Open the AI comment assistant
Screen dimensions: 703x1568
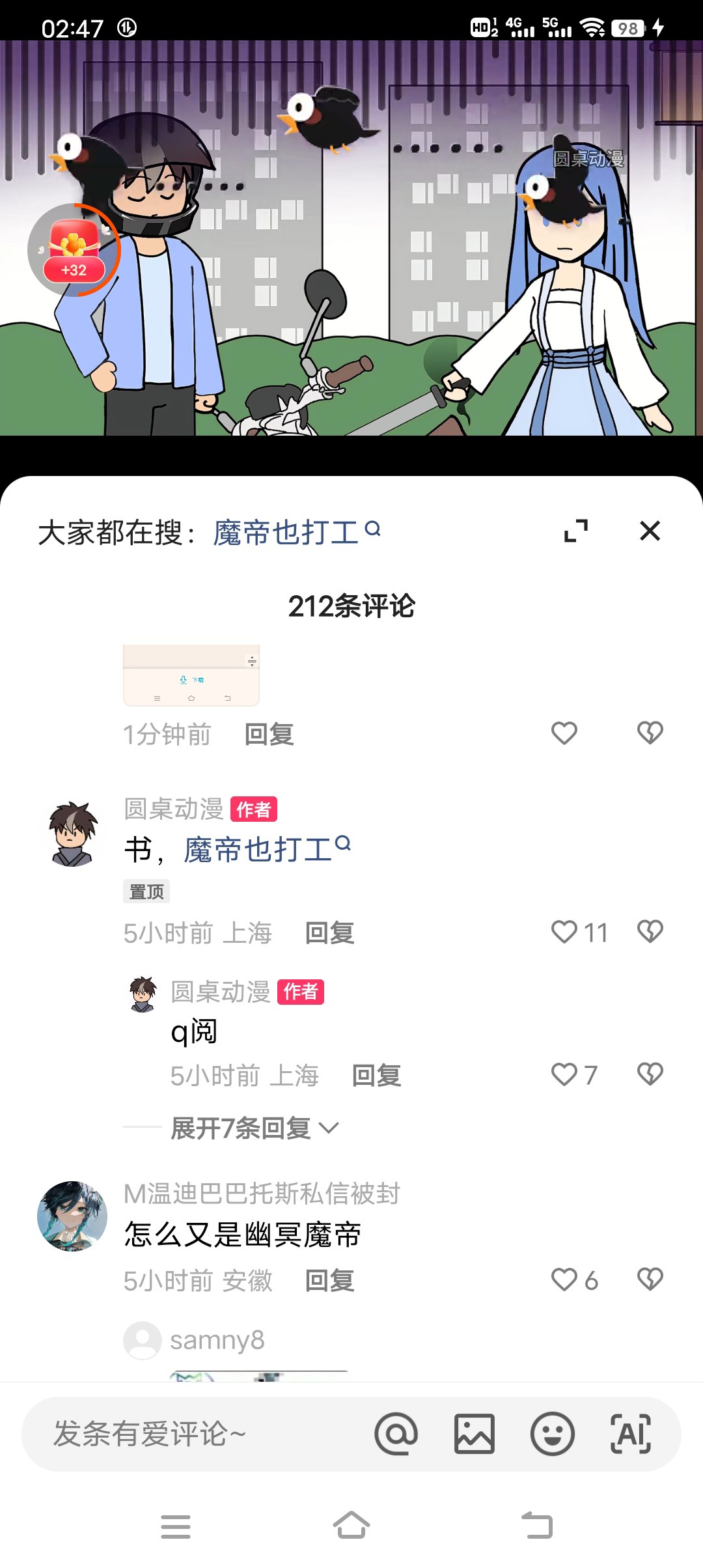pos(630,1434)
